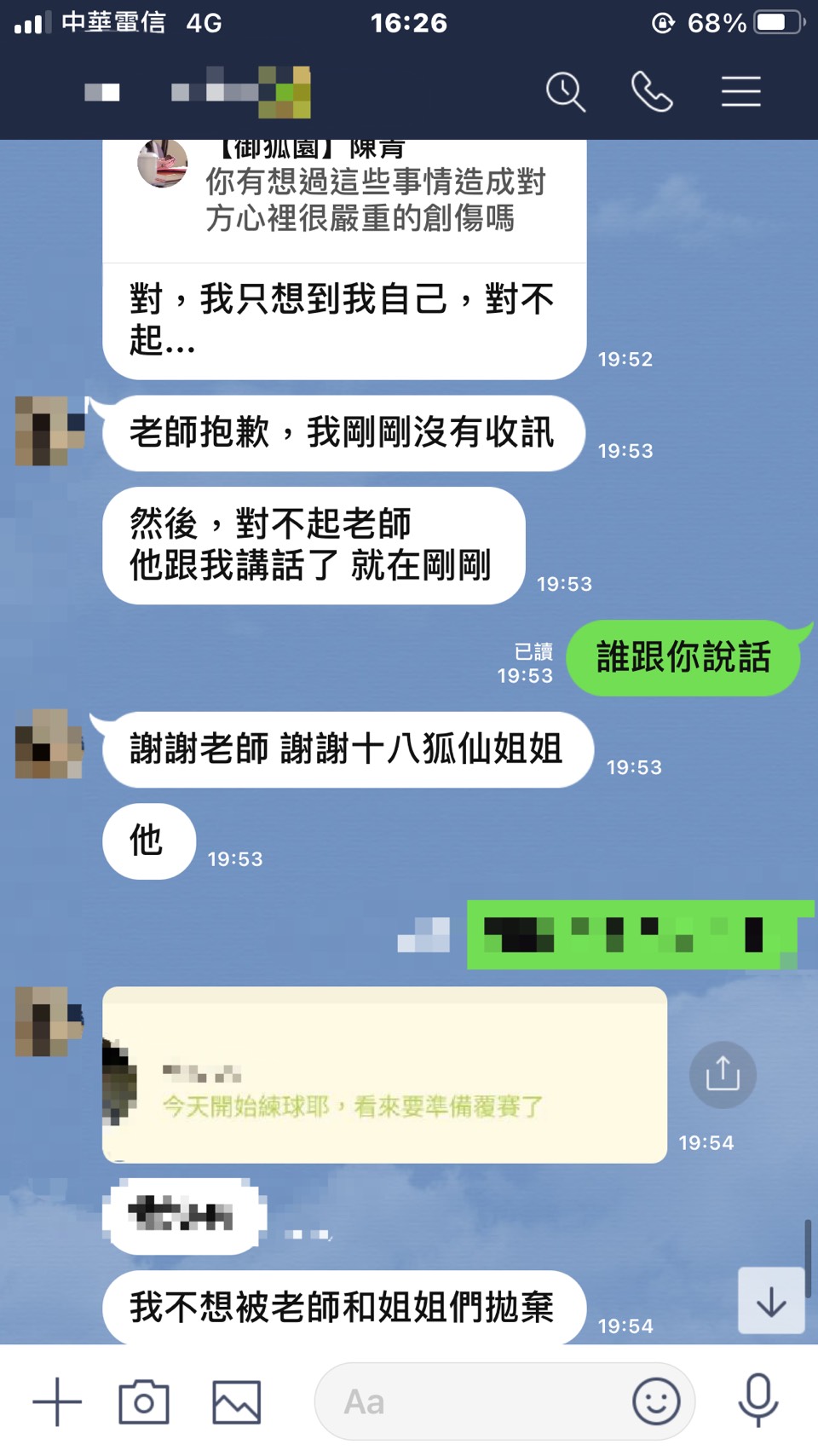This screenshot has height=1456, width=818.
Task: Open the photo gallery picker
Action: (236, 1401)
